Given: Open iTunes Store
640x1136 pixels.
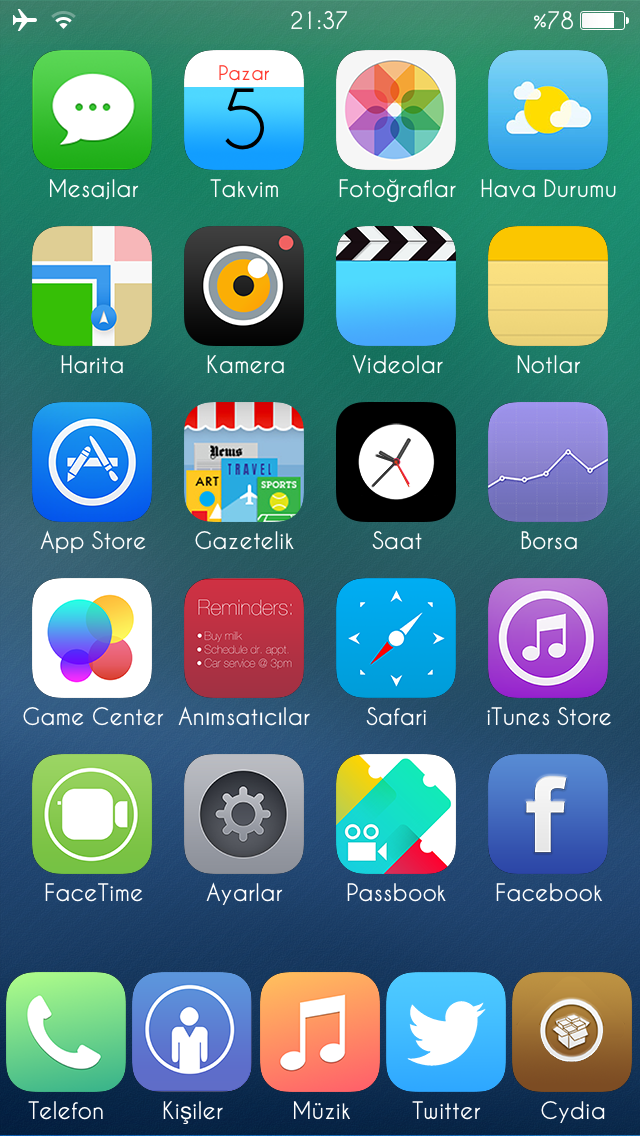Looking at the screenshot, I should [x=548, y=638].
